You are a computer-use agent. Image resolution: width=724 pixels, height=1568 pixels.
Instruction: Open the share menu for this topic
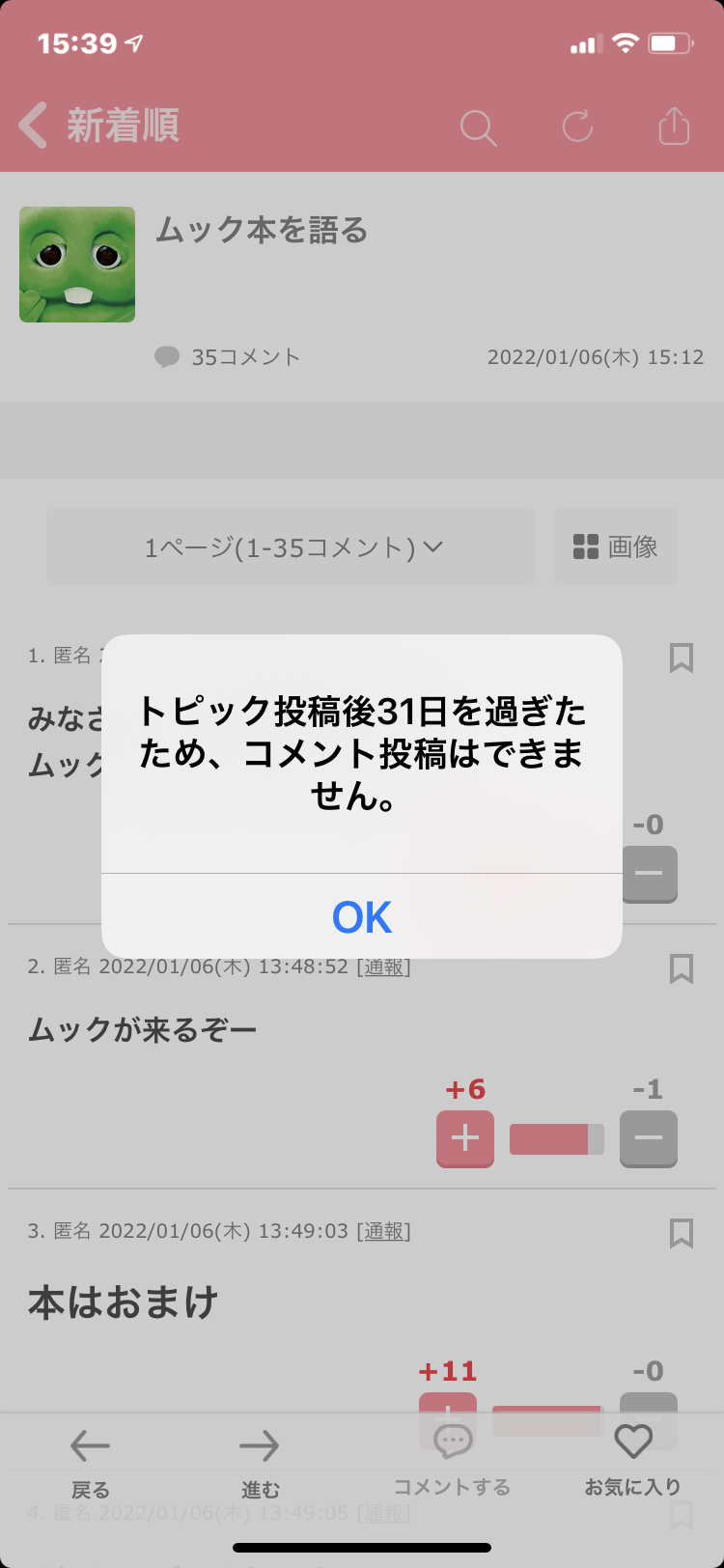coord(673,126)
